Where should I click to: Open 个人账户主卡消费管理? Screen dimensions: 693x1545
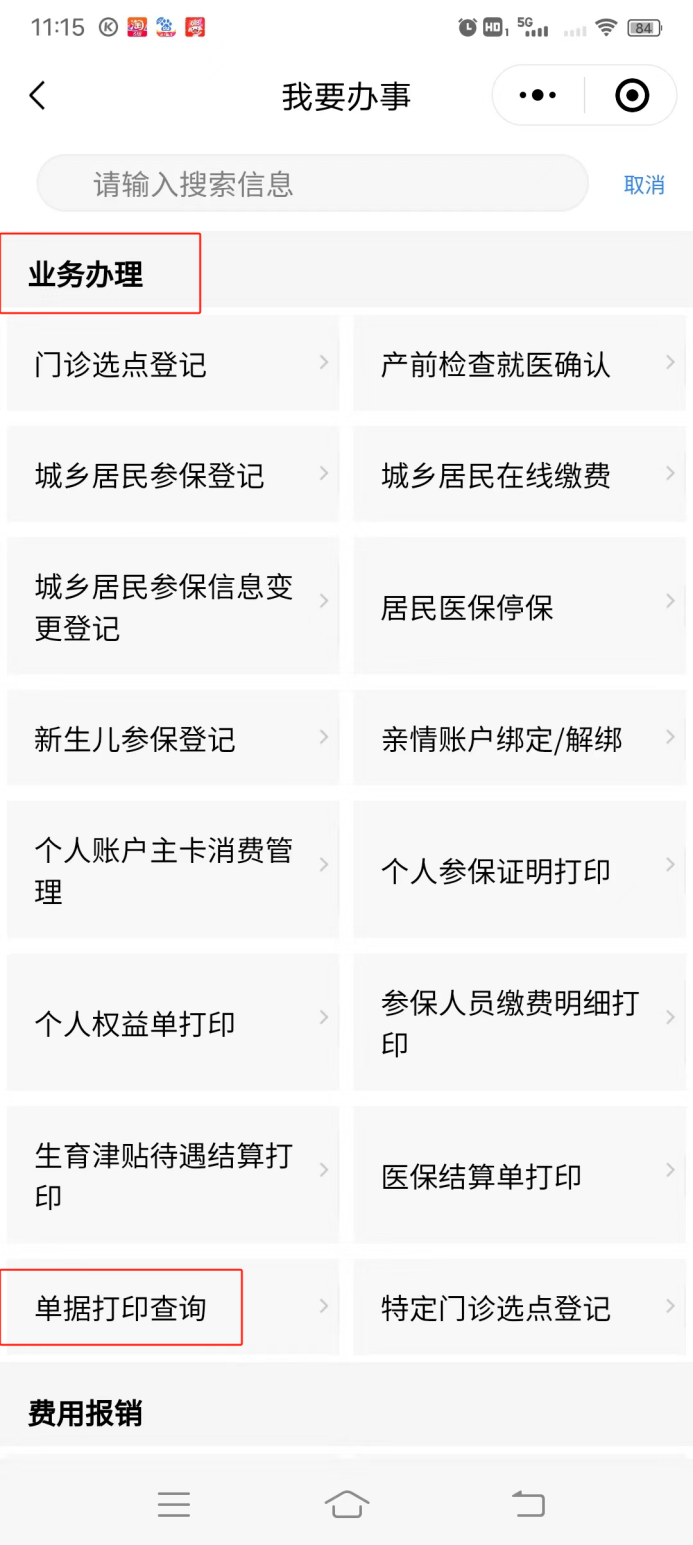click(x=173, y=870)
